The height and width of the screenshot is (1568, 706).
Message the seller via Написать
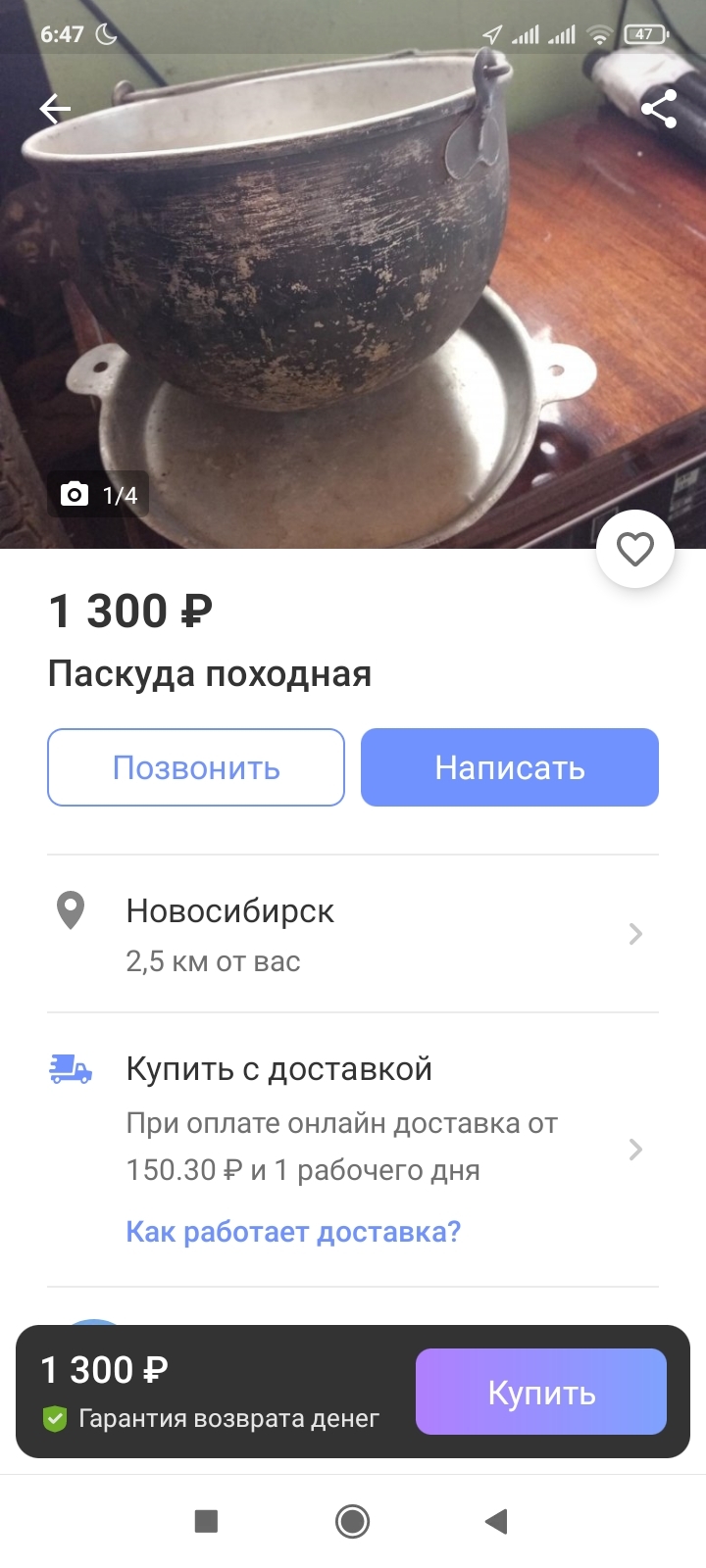click(510, 767)
